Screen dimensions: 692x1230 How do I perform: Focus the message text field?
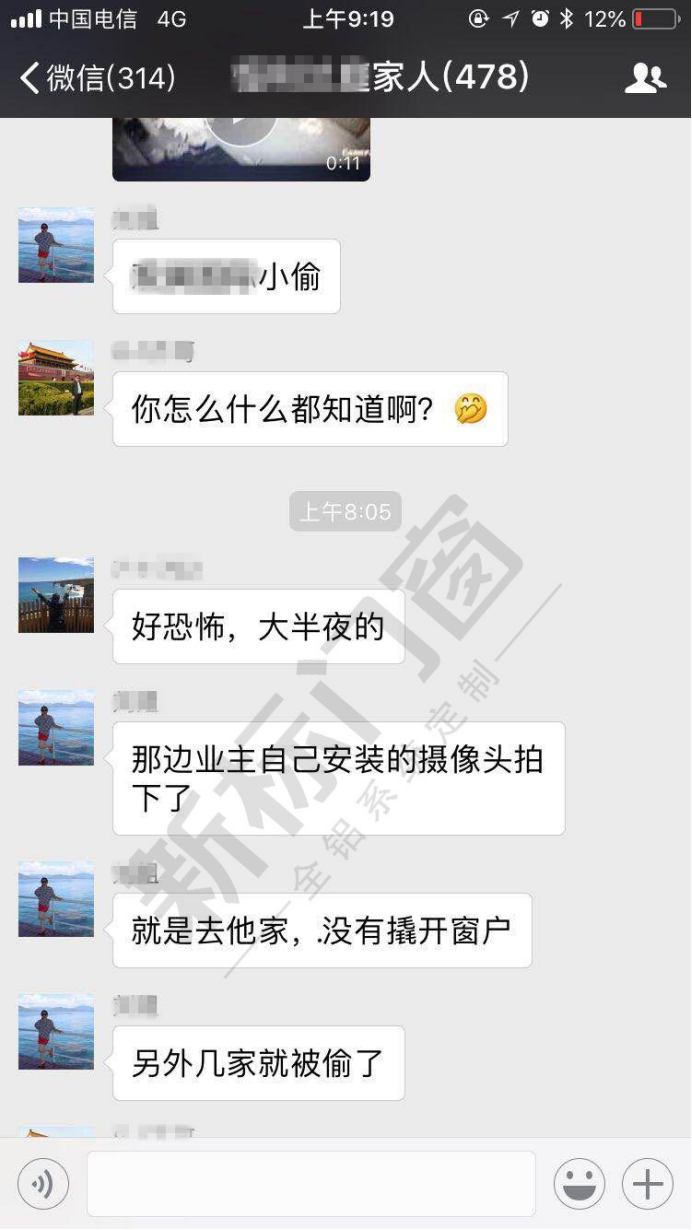(x=311, y=1184)
